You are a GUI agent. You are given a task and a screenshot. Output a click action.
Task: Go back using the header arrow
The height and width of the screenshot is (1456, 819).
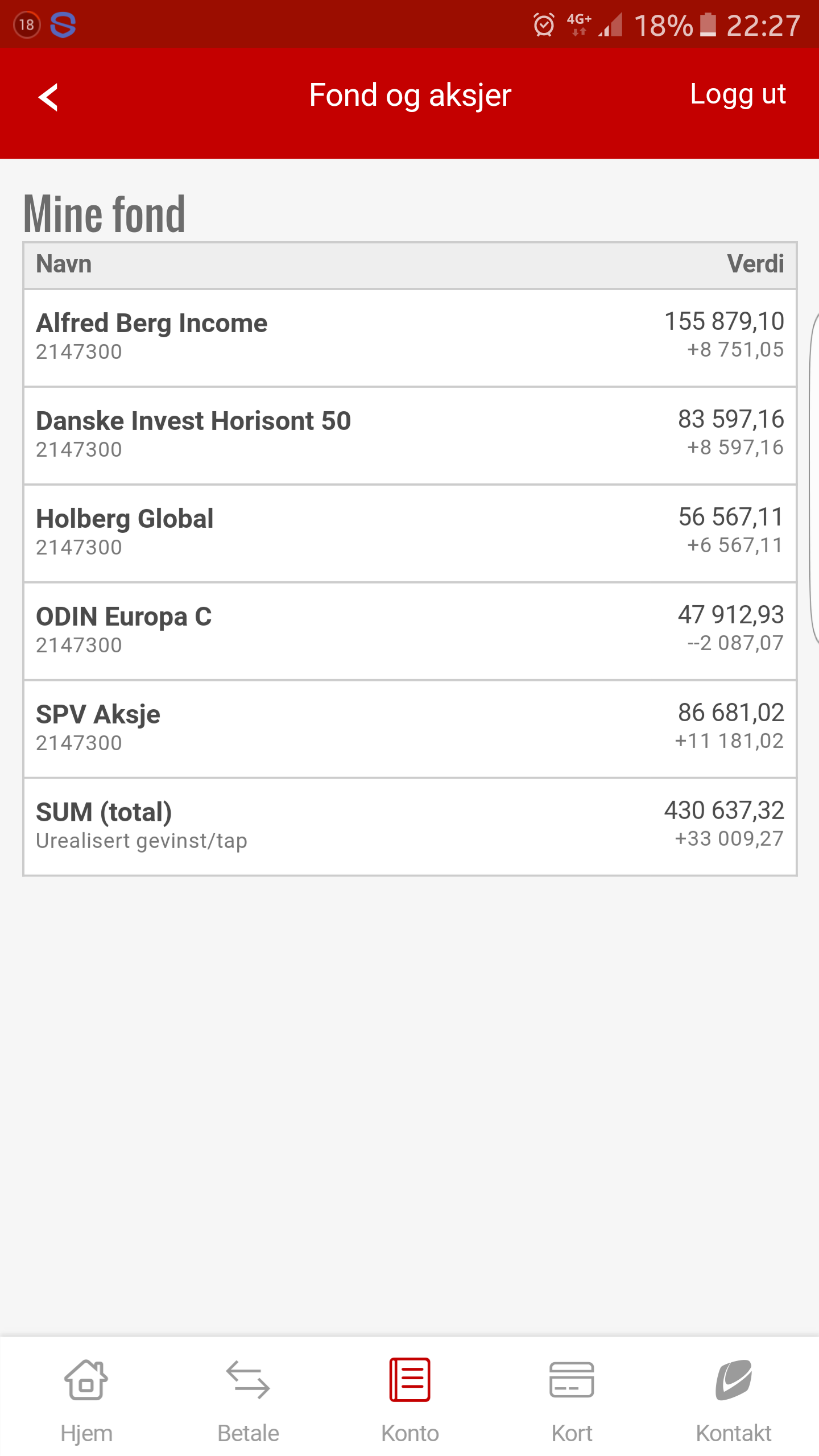tap(48, 97)
